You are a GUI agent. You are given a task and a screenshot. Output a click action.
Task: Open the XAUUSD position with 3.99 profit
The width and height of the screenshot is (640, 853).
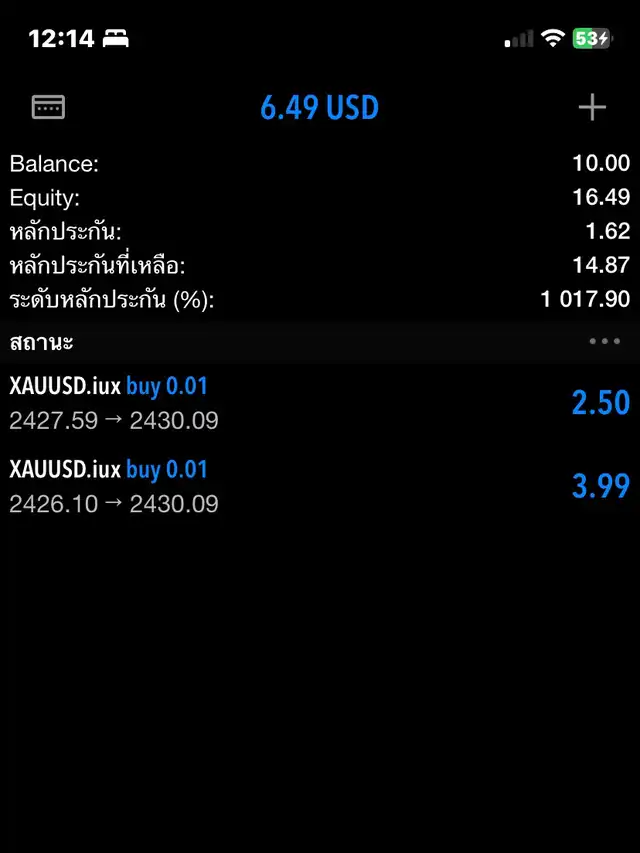click(x=320, y=486)
